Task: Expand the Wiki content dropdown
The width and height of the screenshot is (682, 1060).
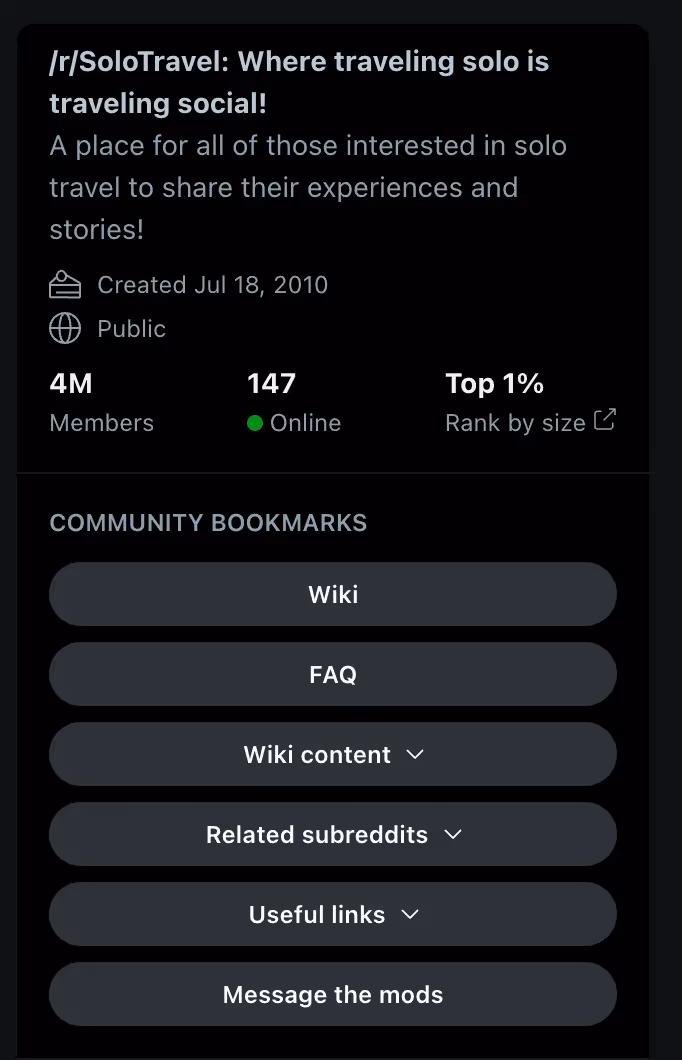Action: [x=333, y=755]
